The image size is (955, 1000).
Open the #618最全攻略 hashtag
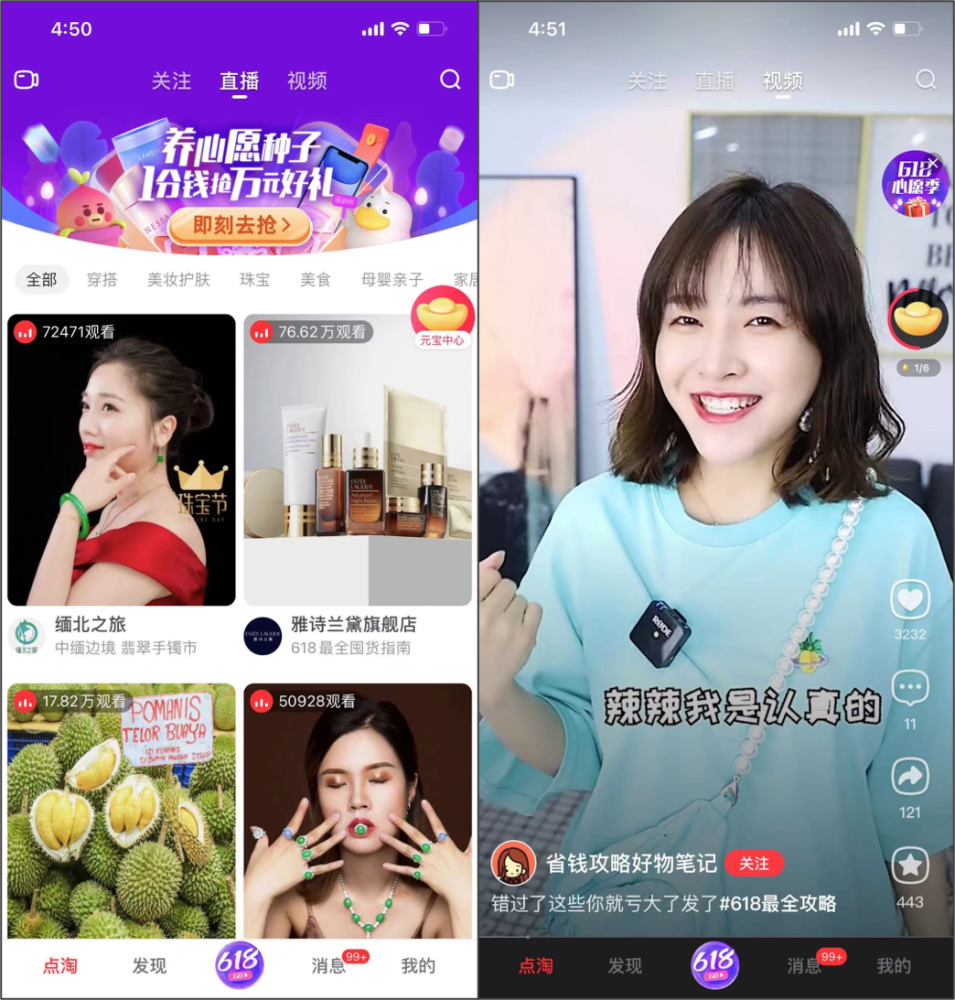pyautogui.click(x=778, y=903)
